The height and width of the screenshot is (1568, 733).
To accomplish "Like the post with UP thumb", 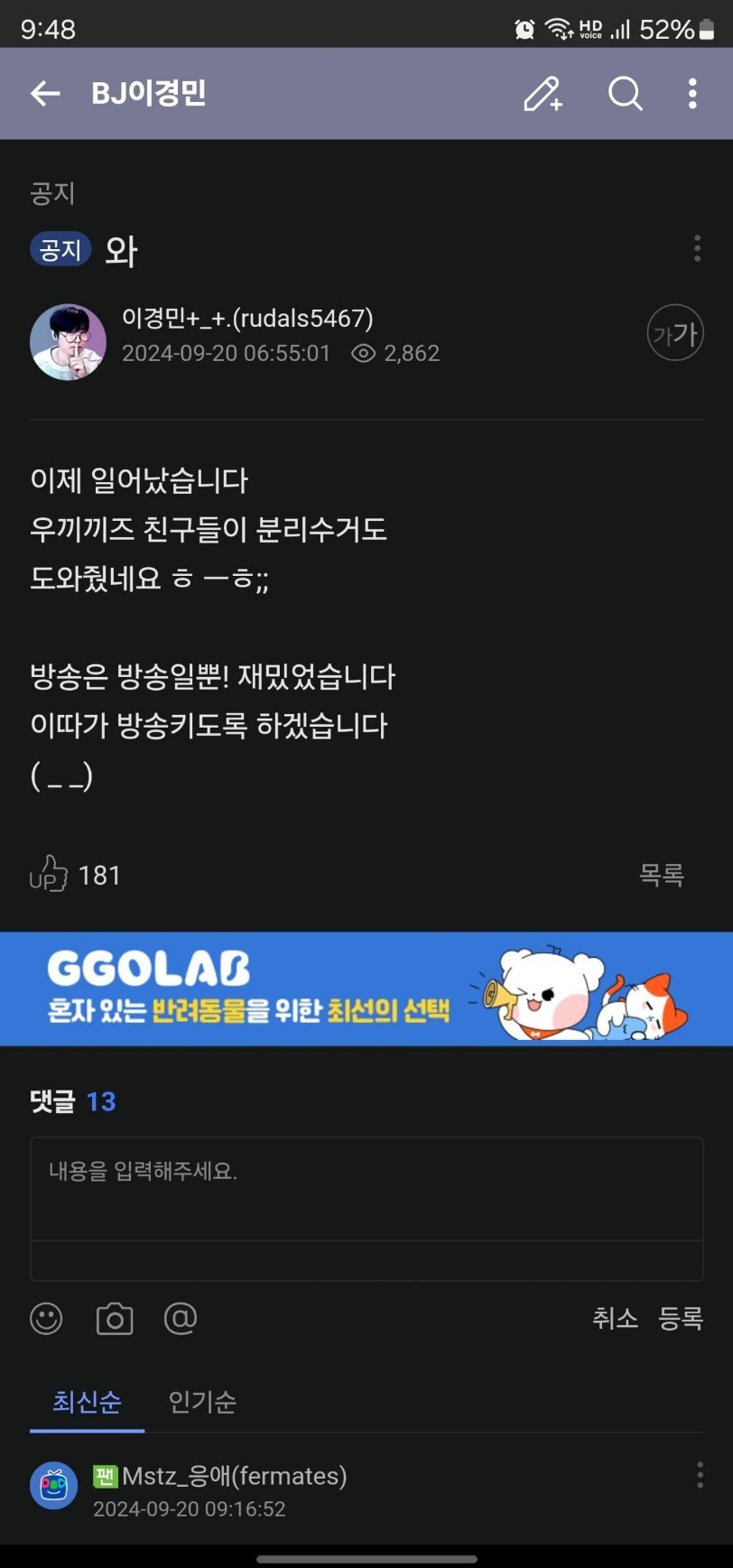I will pyautogui.click(x=50, y=874).
